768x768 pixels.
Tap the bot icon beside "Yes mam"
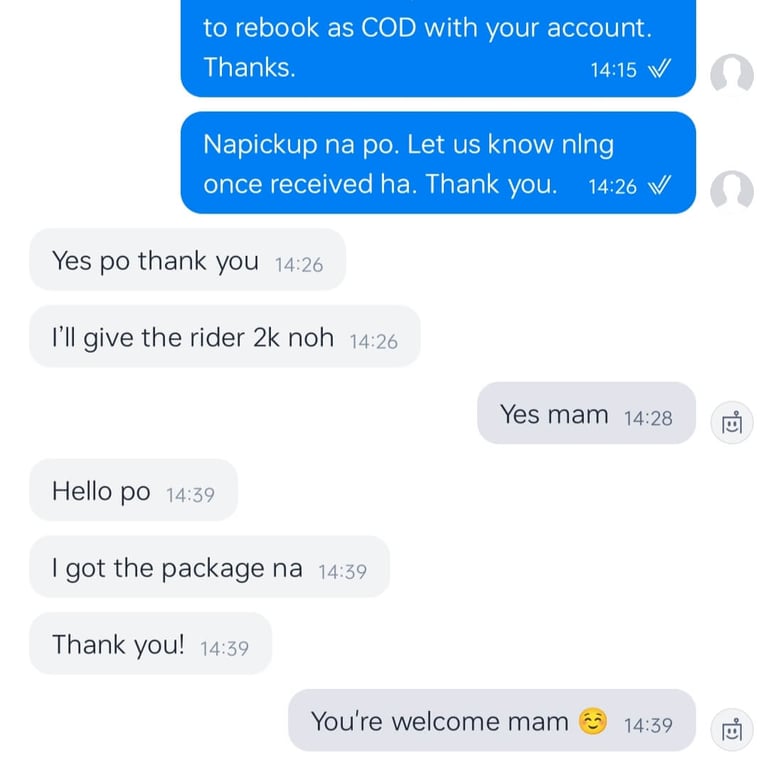pos(731,423)
